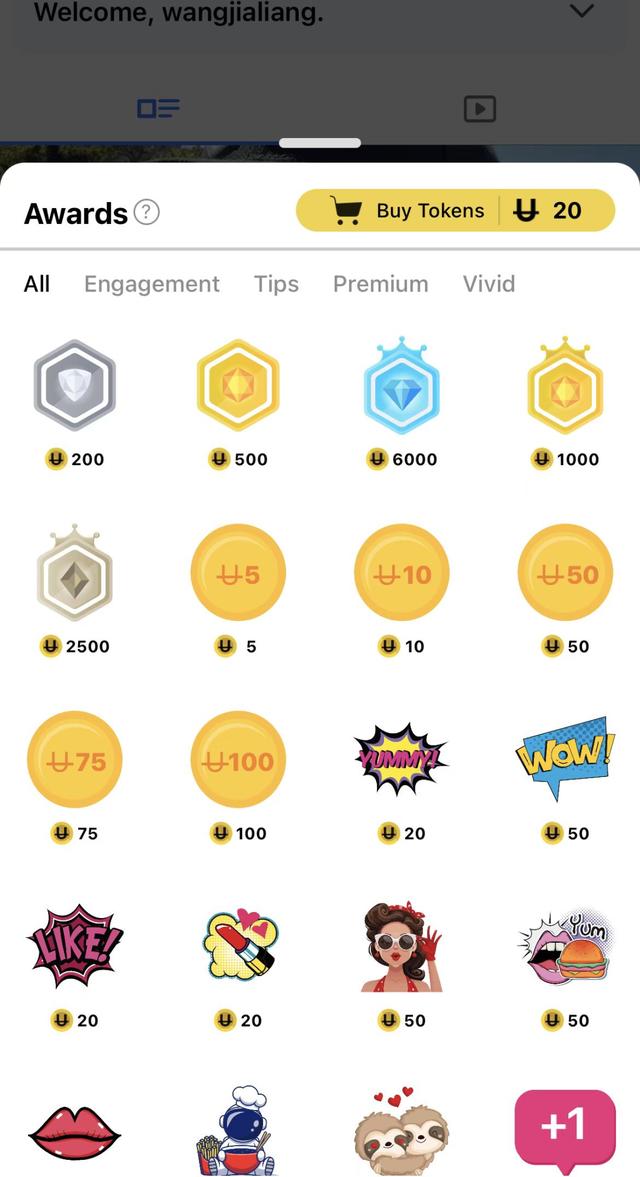Pick the crowned gold 1000 award
Image resolution: width=640 pixels, height=1177 pixels.
(565, 385)
